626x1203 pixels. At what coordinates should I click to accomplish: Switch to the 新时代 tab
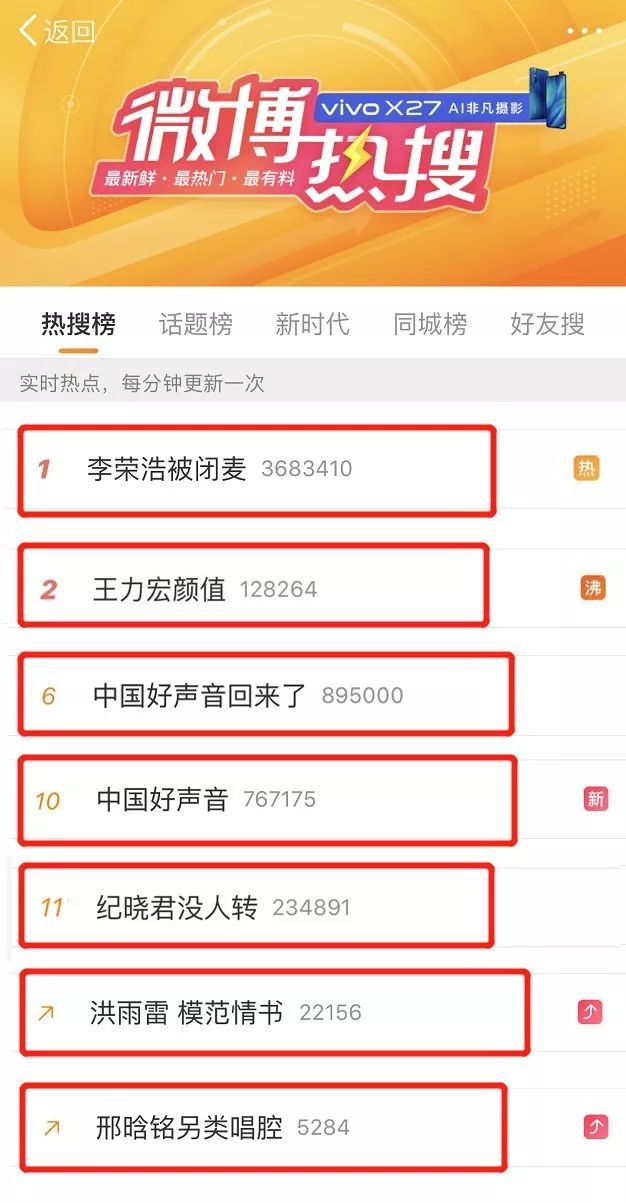313,324
